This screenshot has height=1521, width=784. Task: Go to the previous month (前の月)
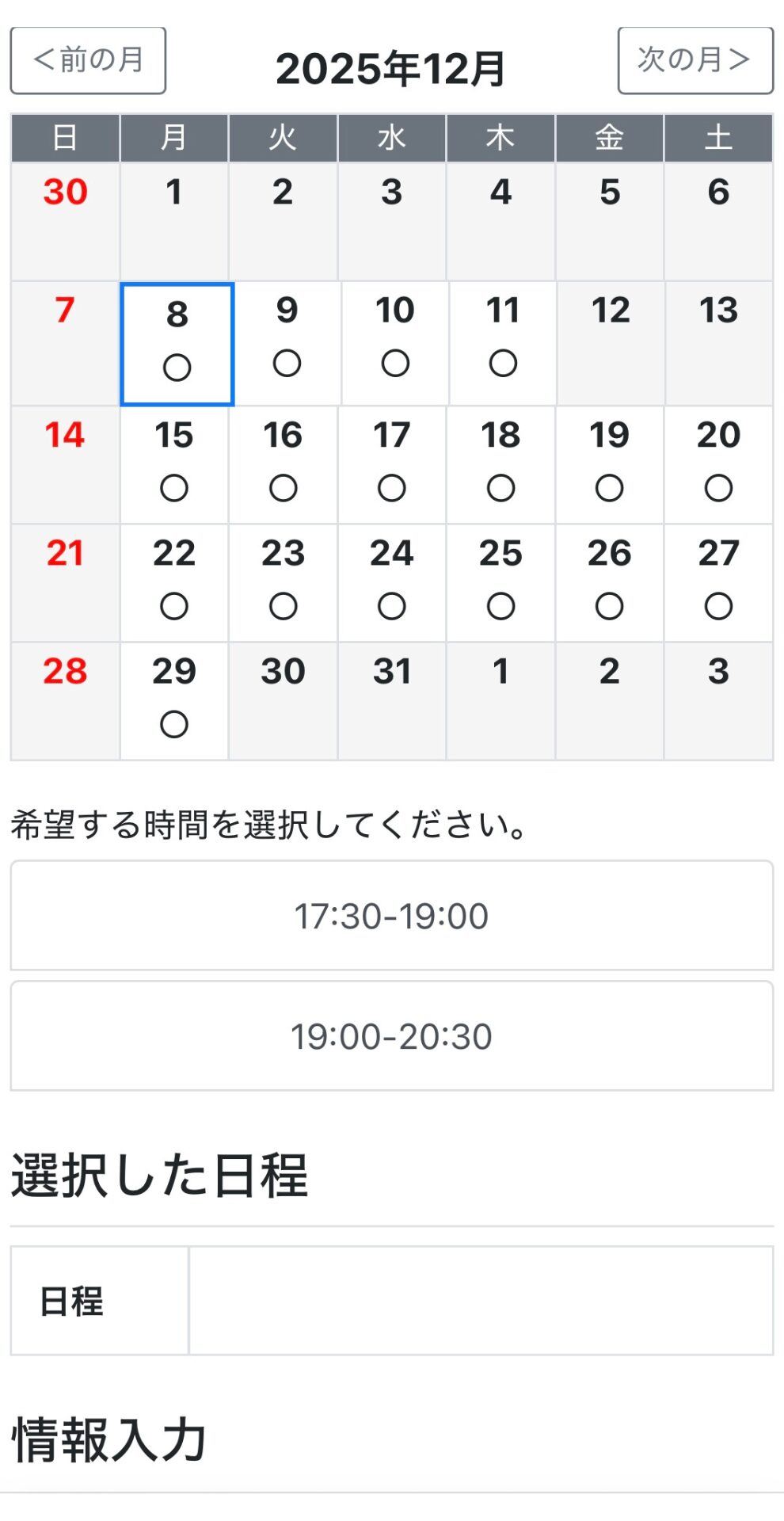[x=88, y=60]
